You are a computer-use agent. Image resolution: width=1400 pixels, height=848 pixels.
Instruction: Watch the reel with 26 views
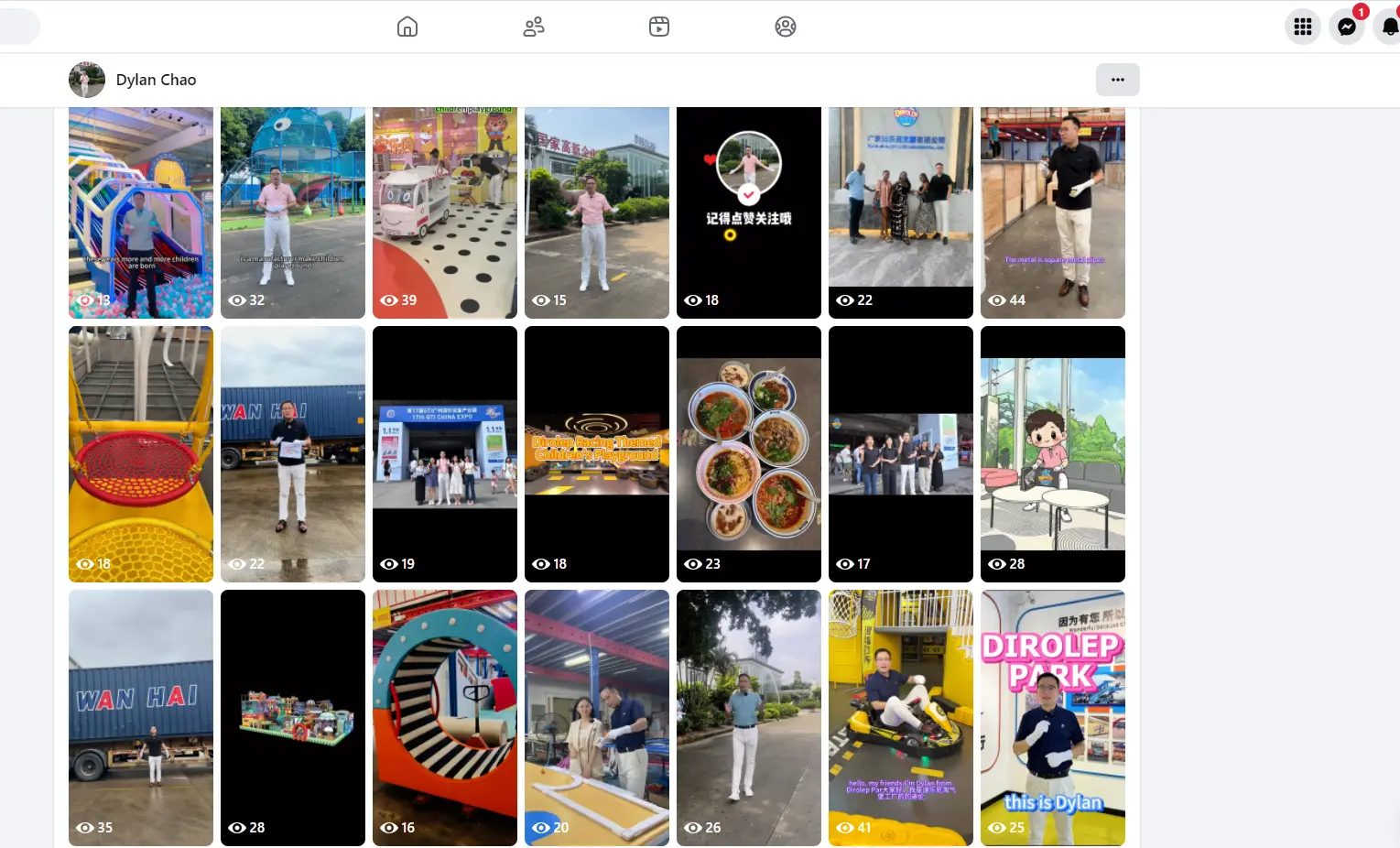pos(749,718)
